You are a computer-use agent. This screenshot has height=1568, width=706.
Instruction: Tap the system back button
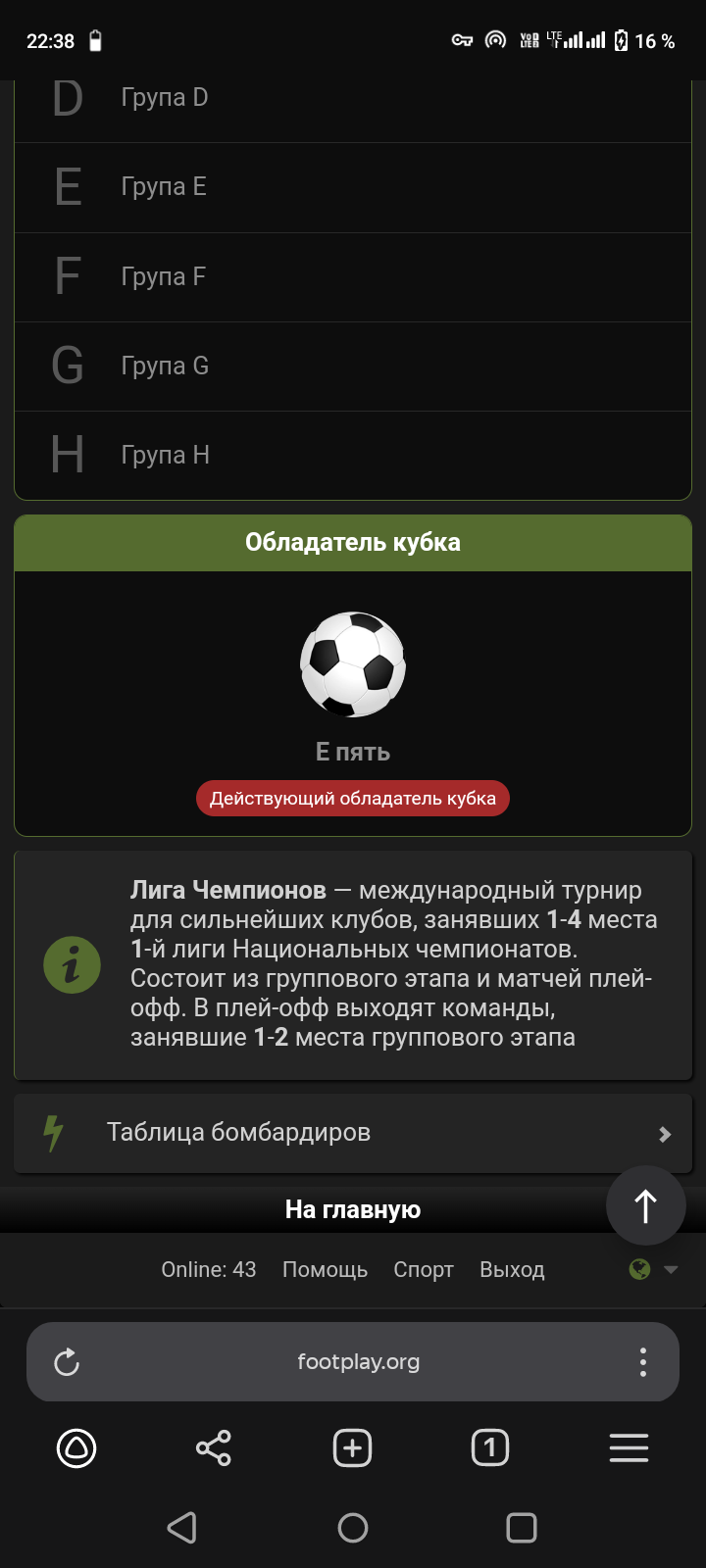[x=181, y=1528]
